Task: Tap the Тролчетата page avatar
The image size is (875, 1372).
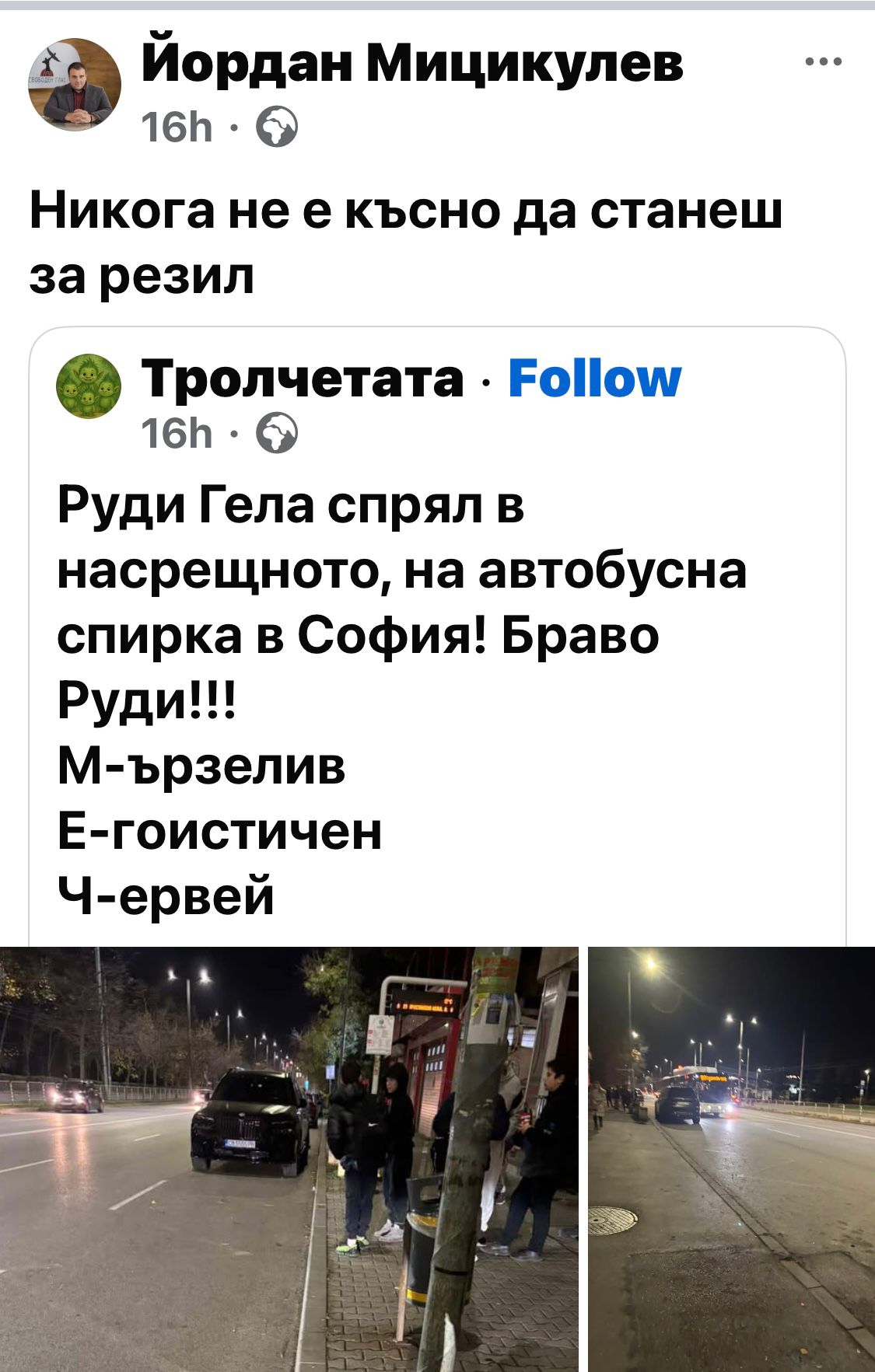Action: point(90,386)
